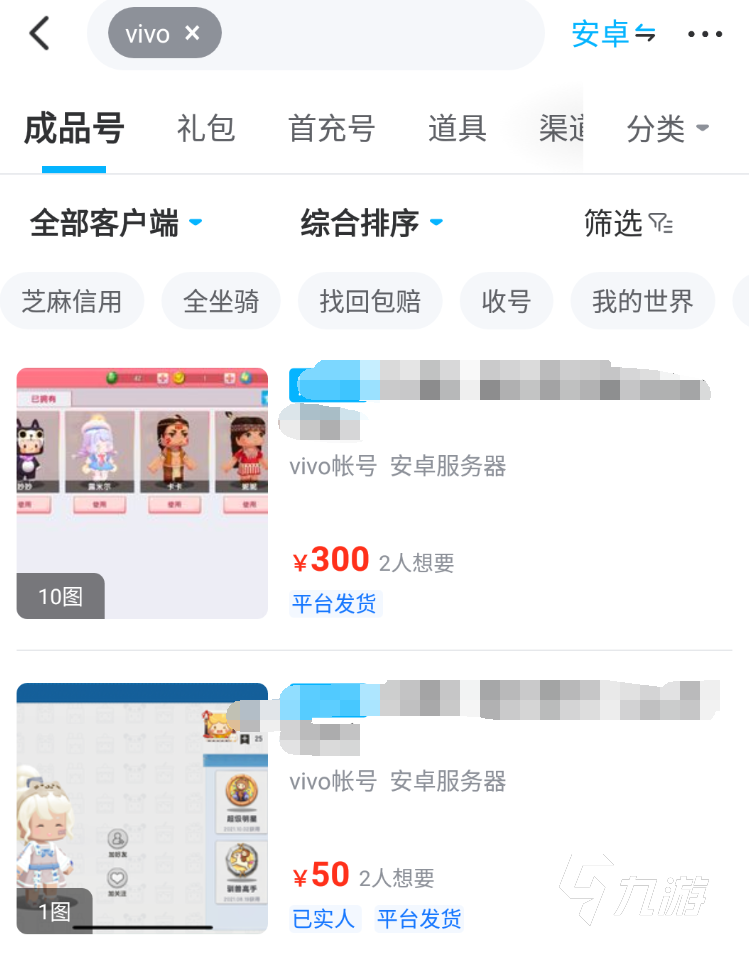The height and width of the screenshot is (956, 749).
Task: Select the 芝麻信用 filter chip
Action: click(x=72, y=301)
